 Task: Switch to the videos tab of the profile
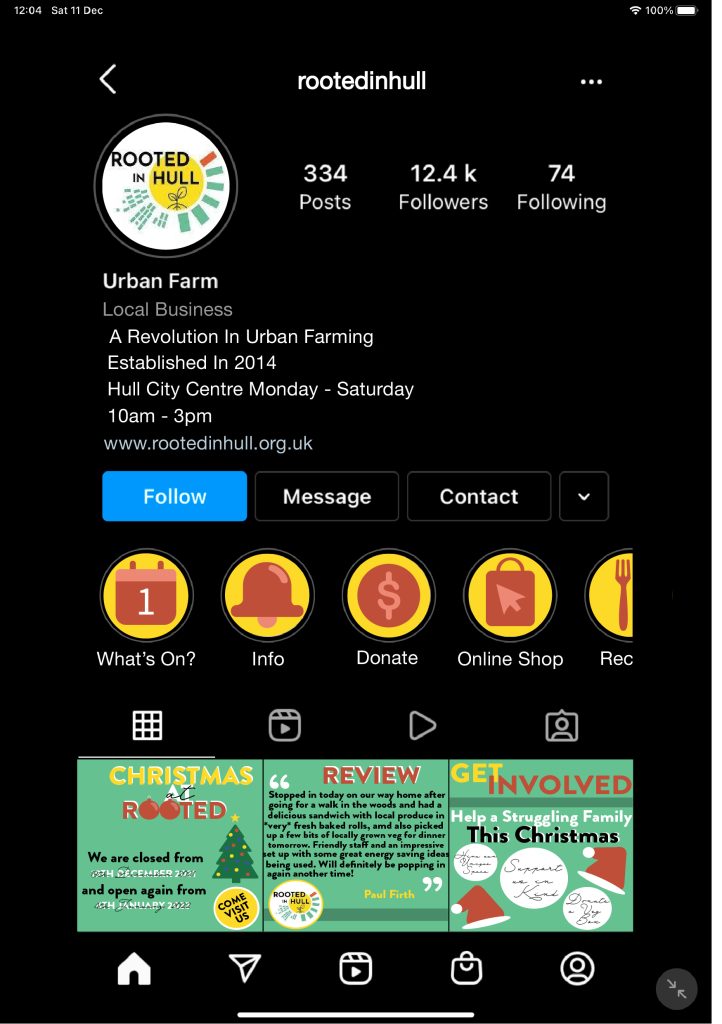click(423, 725)
